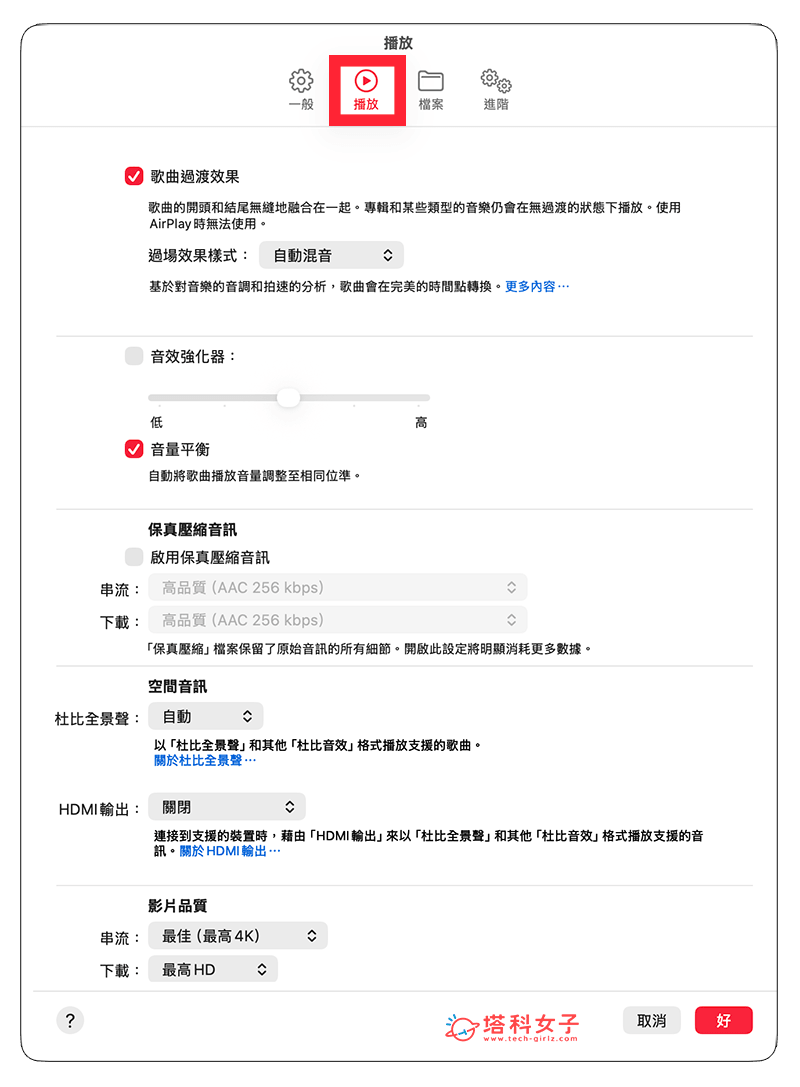This screenshot has width=800, height=1087.
Task: Uncheck the 歌曲過渡效果 checkbox
Action: [x=134, y=176]
